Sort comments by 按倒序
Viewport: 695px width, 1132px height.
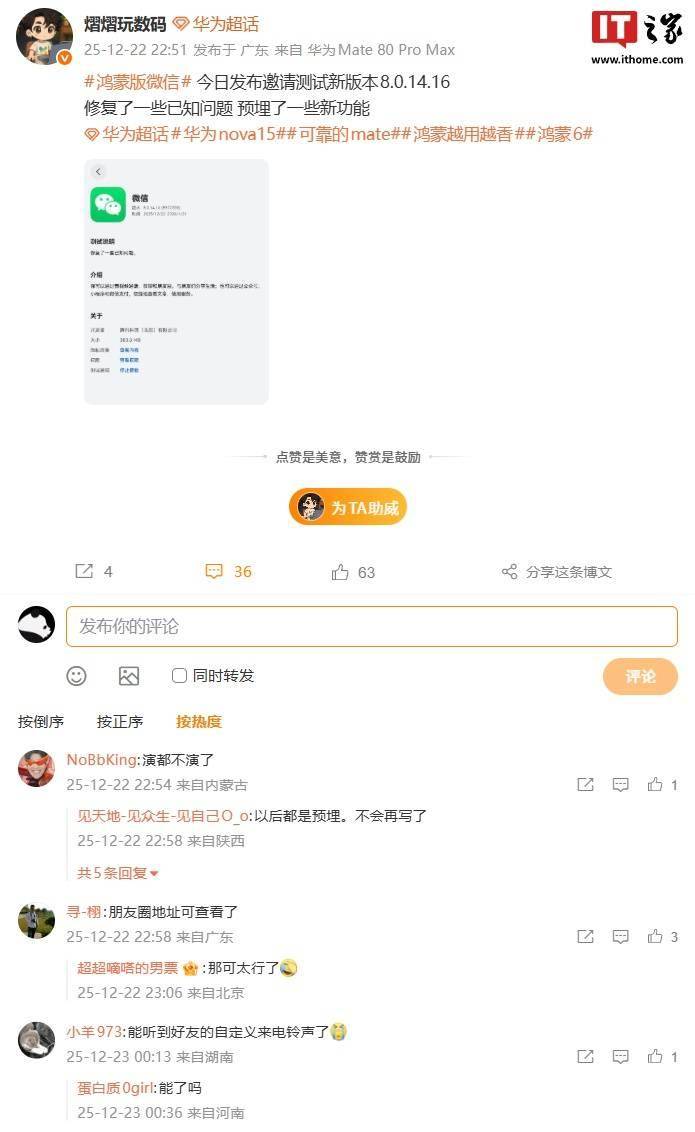(41, 721)
